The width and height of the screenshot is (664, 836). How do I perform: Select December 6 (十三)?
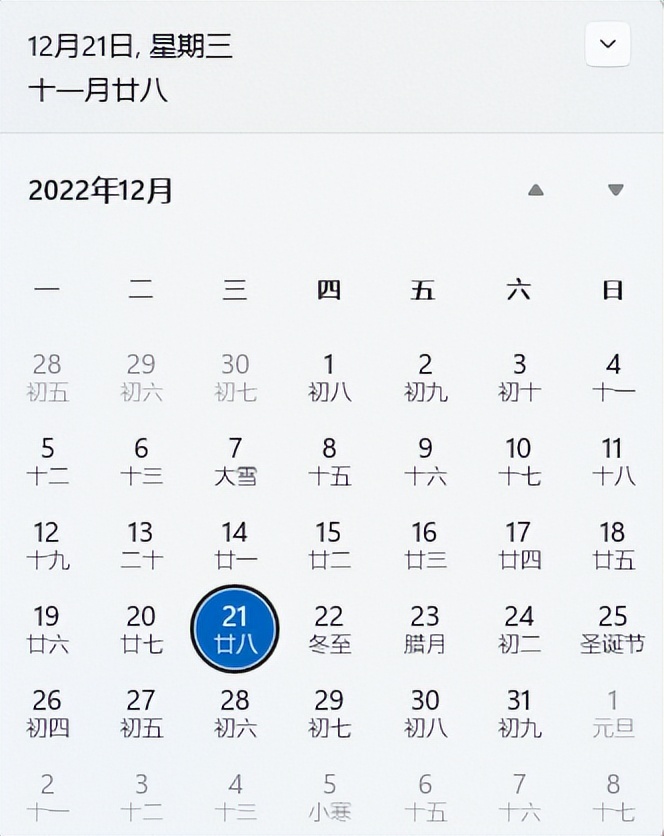click(141, 461)
